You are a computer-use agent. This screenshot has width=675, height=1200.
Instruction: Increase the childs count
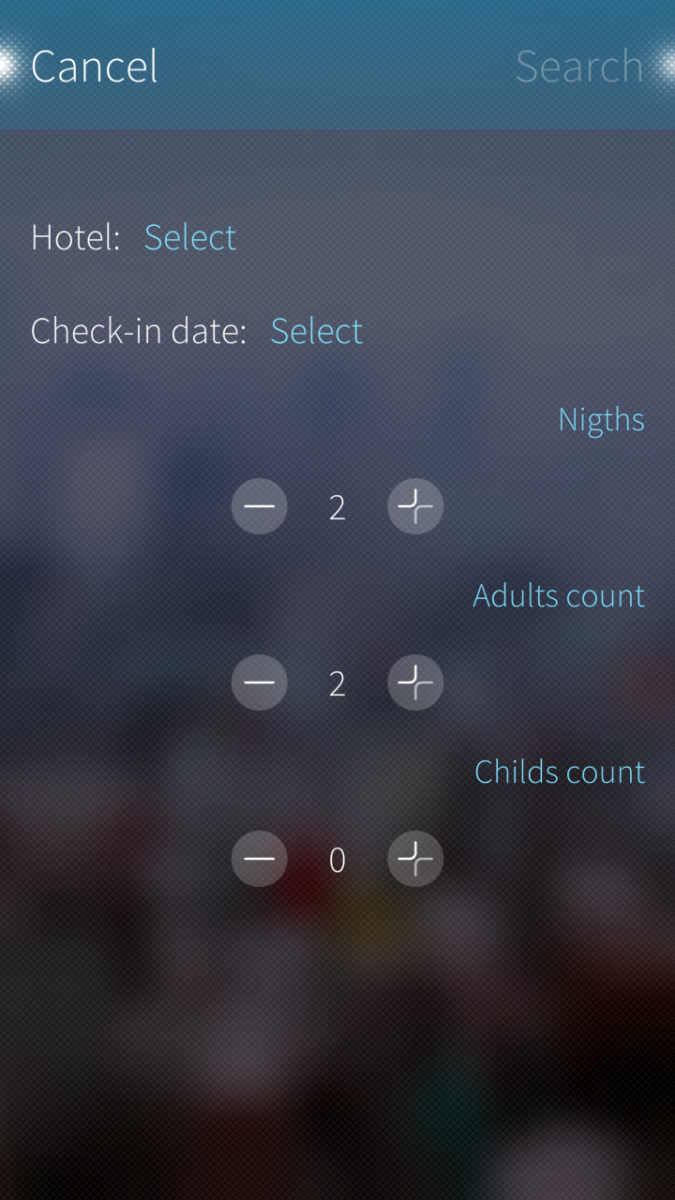pyautogui.click(x=415, y=859)
